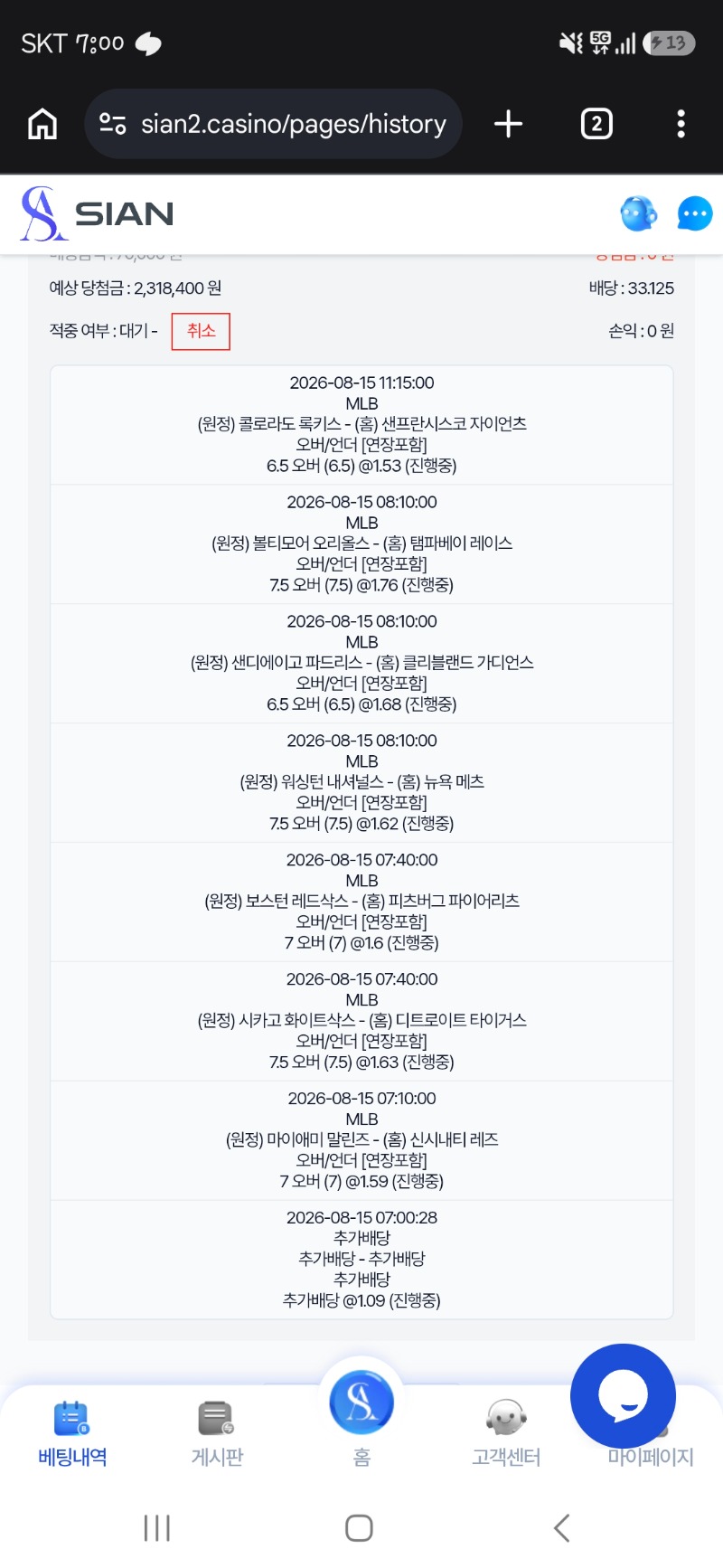Open the tab switcher showing 2
The height and width of the screenshot is (1568, 723).
click(596, 124)
